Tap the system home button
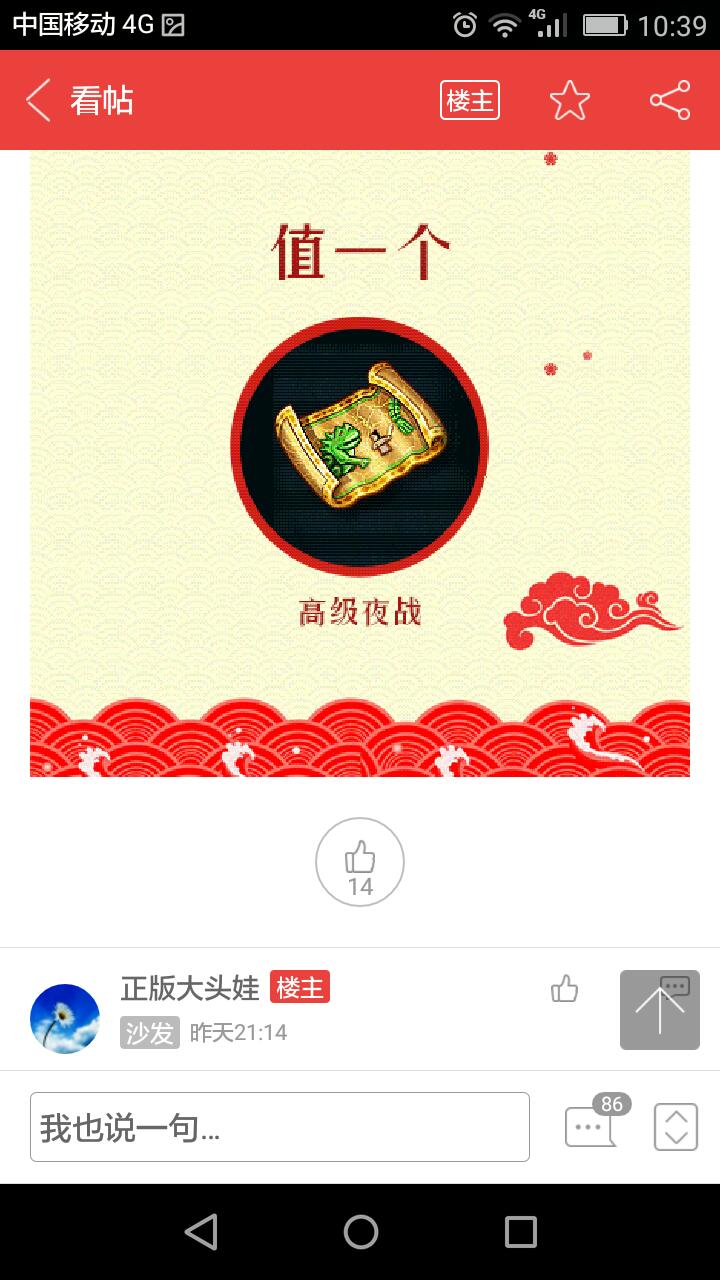720x1280 pixels. tap(360, 1232)
